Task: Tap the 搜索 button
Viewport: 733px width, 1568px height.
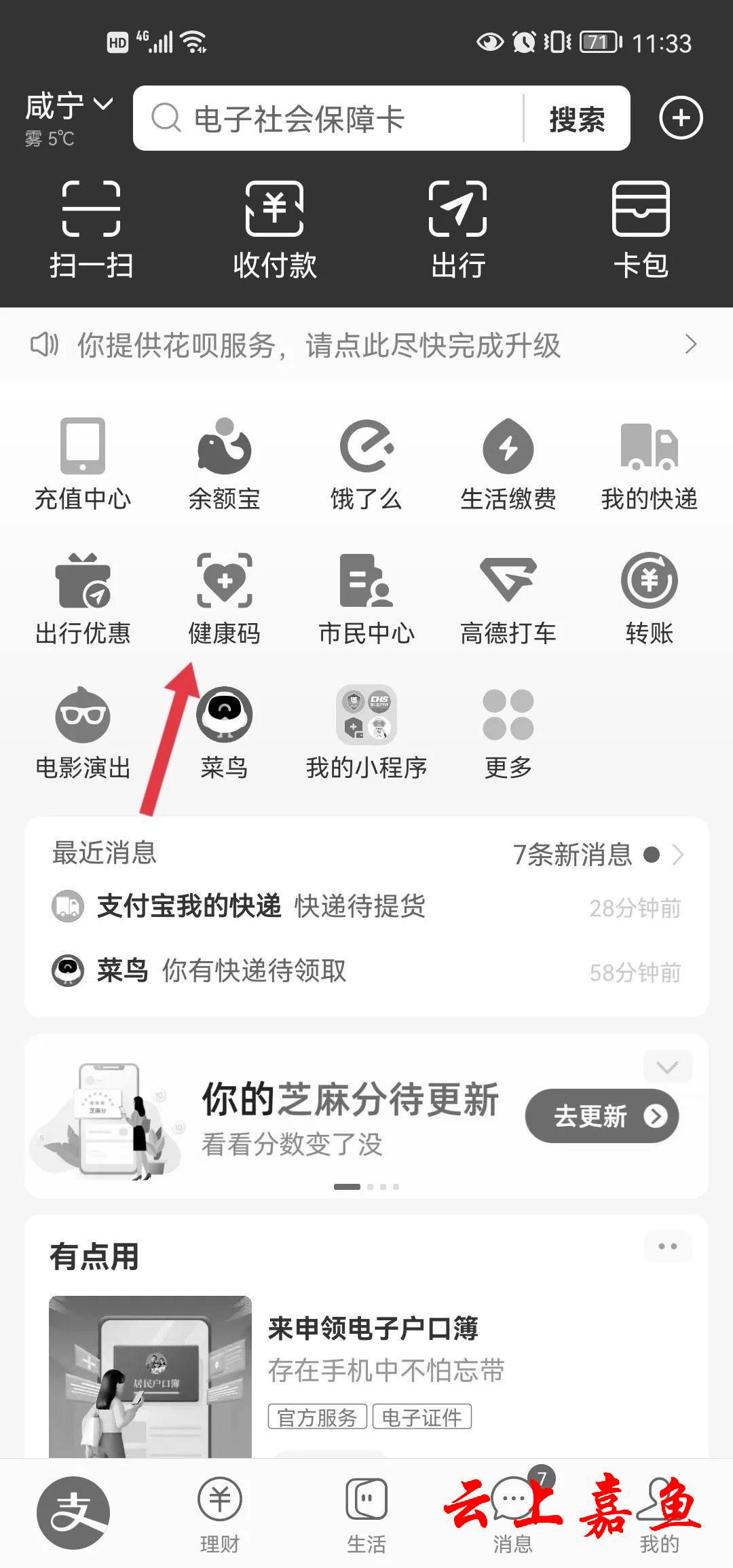Action: [577, 119]
